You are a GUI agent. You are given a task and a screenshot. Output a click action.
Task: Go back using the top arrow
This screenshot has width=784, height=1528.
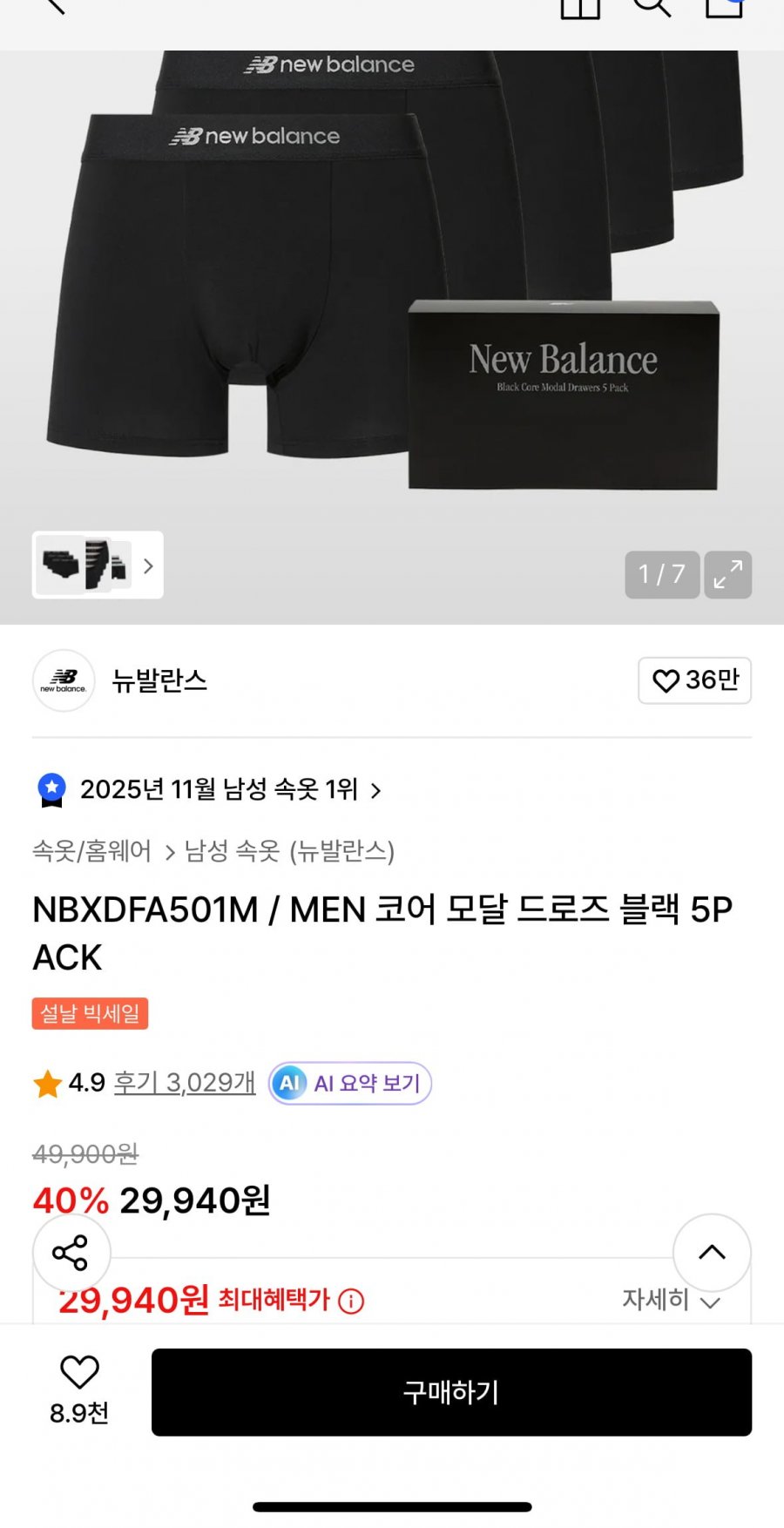point(54,5)
